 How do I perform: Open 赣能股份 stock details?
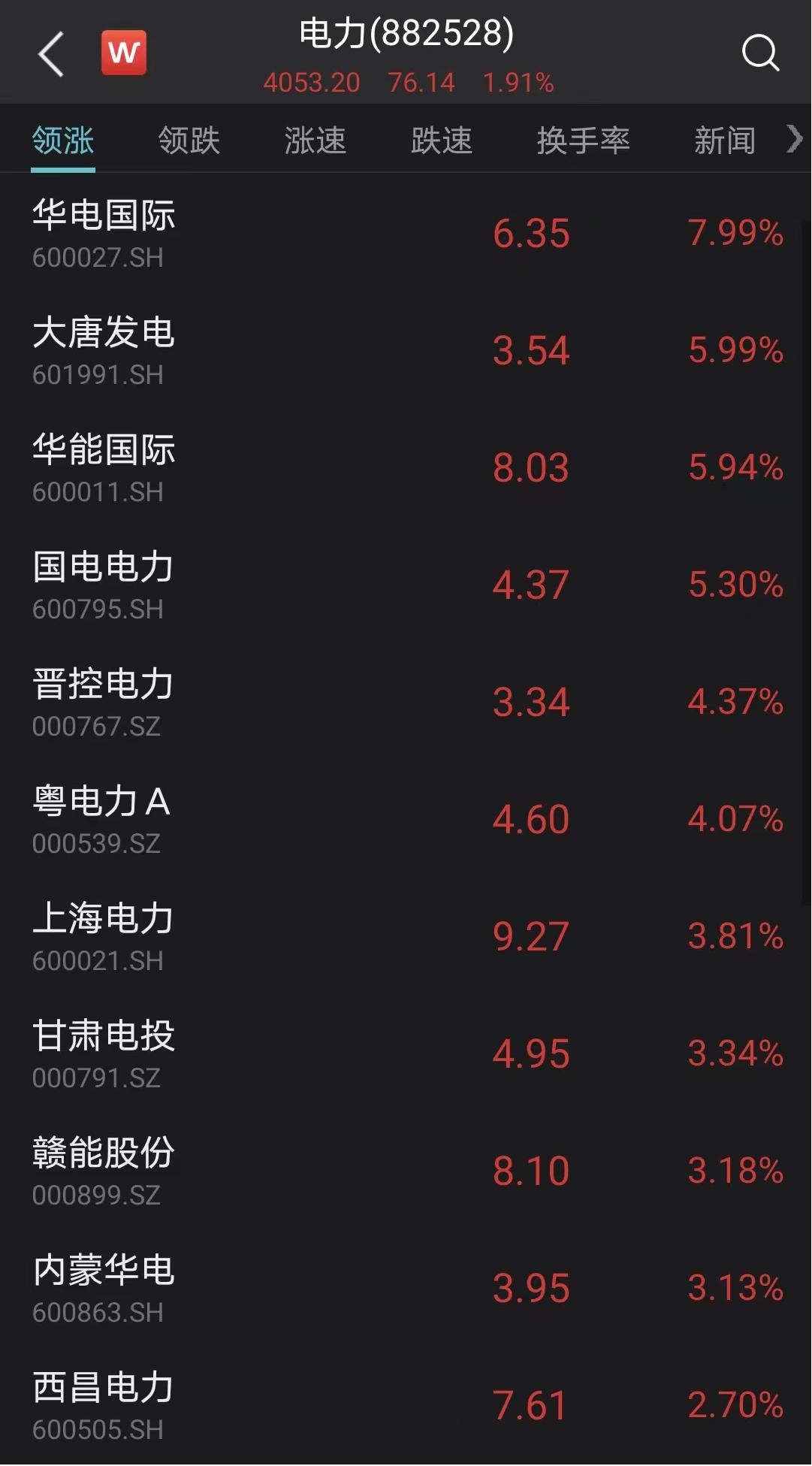pyautogui.click(x=406, y=1171)
